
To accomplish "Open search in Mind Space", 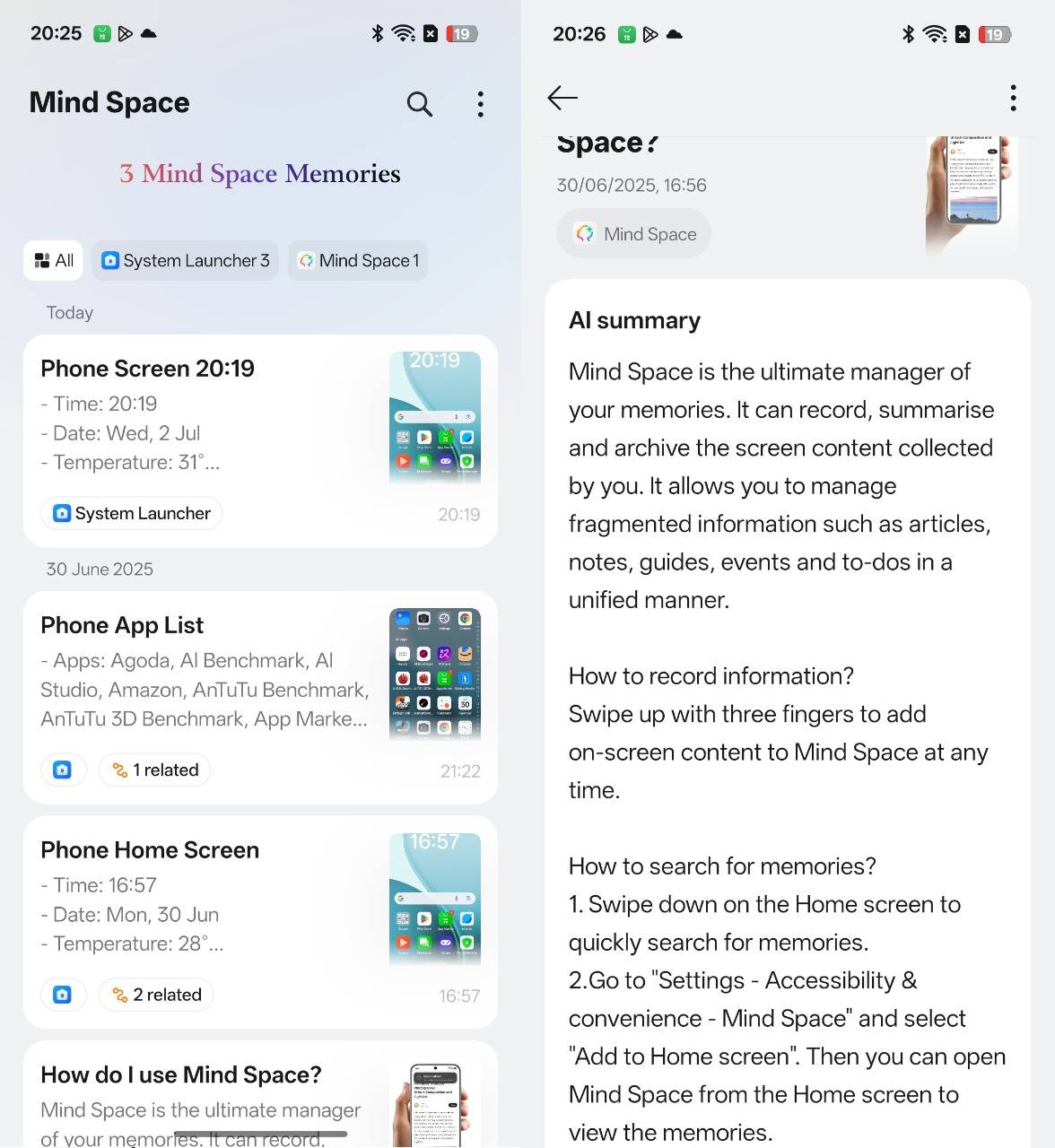I will click(419, 104).
